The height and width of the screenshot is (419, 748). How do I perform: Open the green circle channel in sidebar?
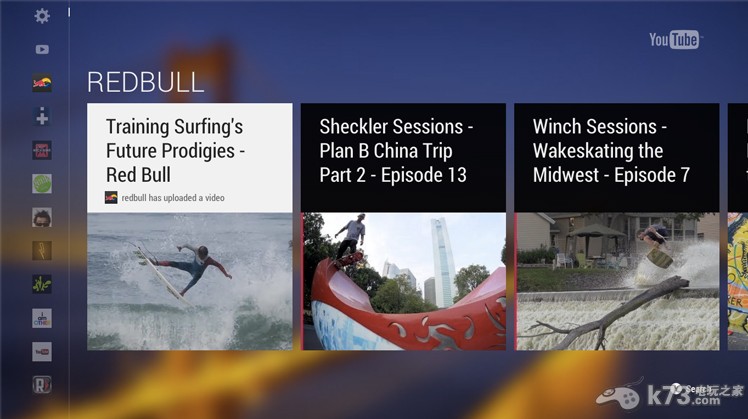tap(42, 184)
